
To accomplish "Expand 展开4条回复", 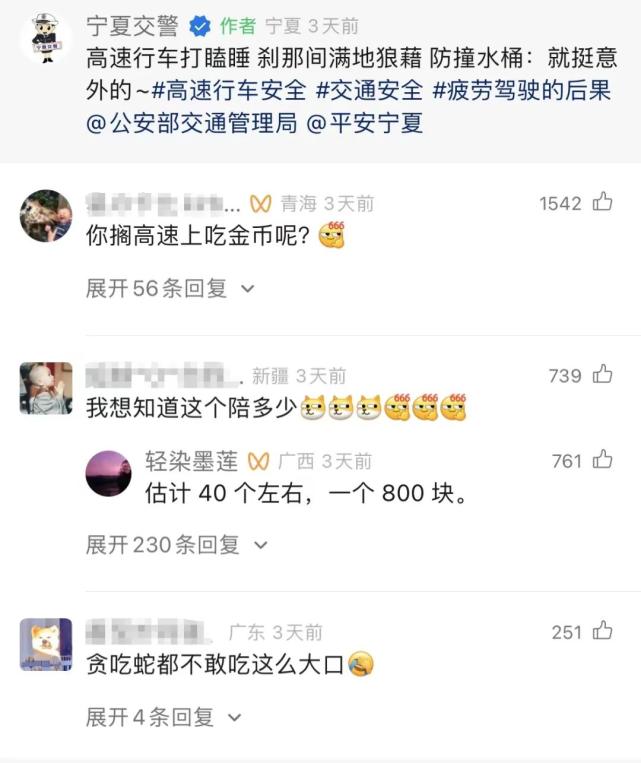I will point(164,717).
